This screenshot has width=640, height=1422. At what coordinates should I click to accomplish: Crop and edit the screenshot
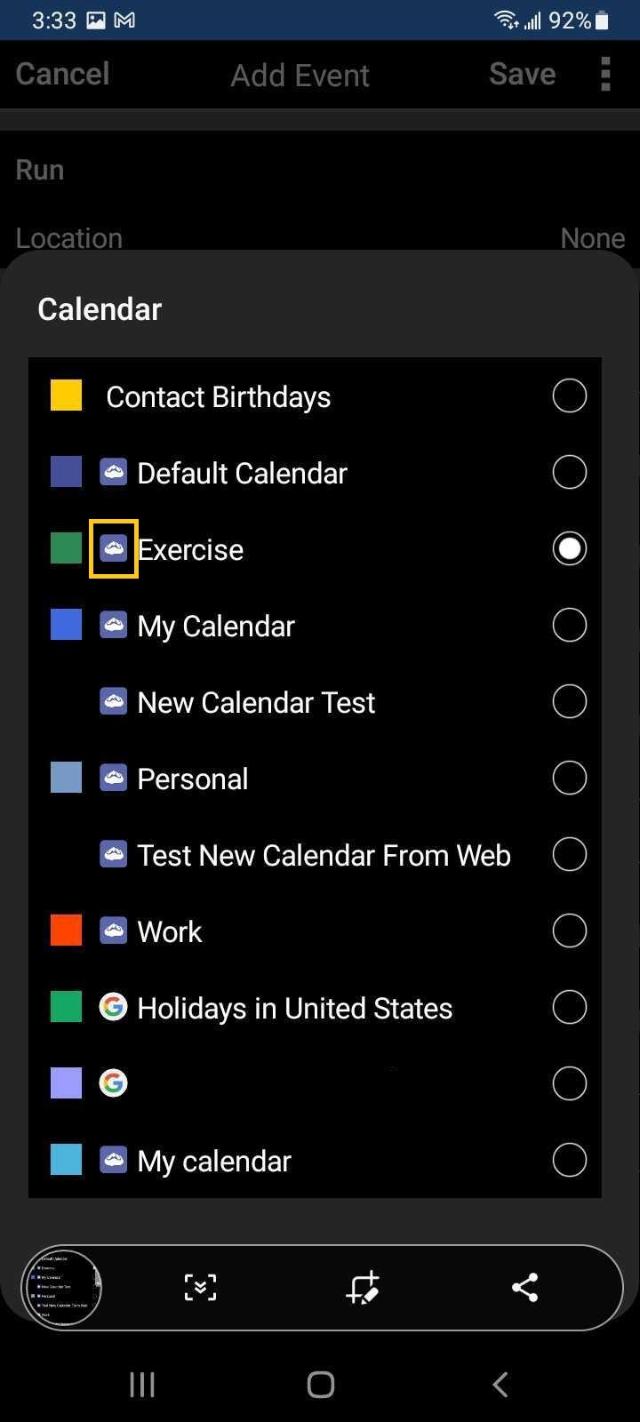coord(362,1287)
